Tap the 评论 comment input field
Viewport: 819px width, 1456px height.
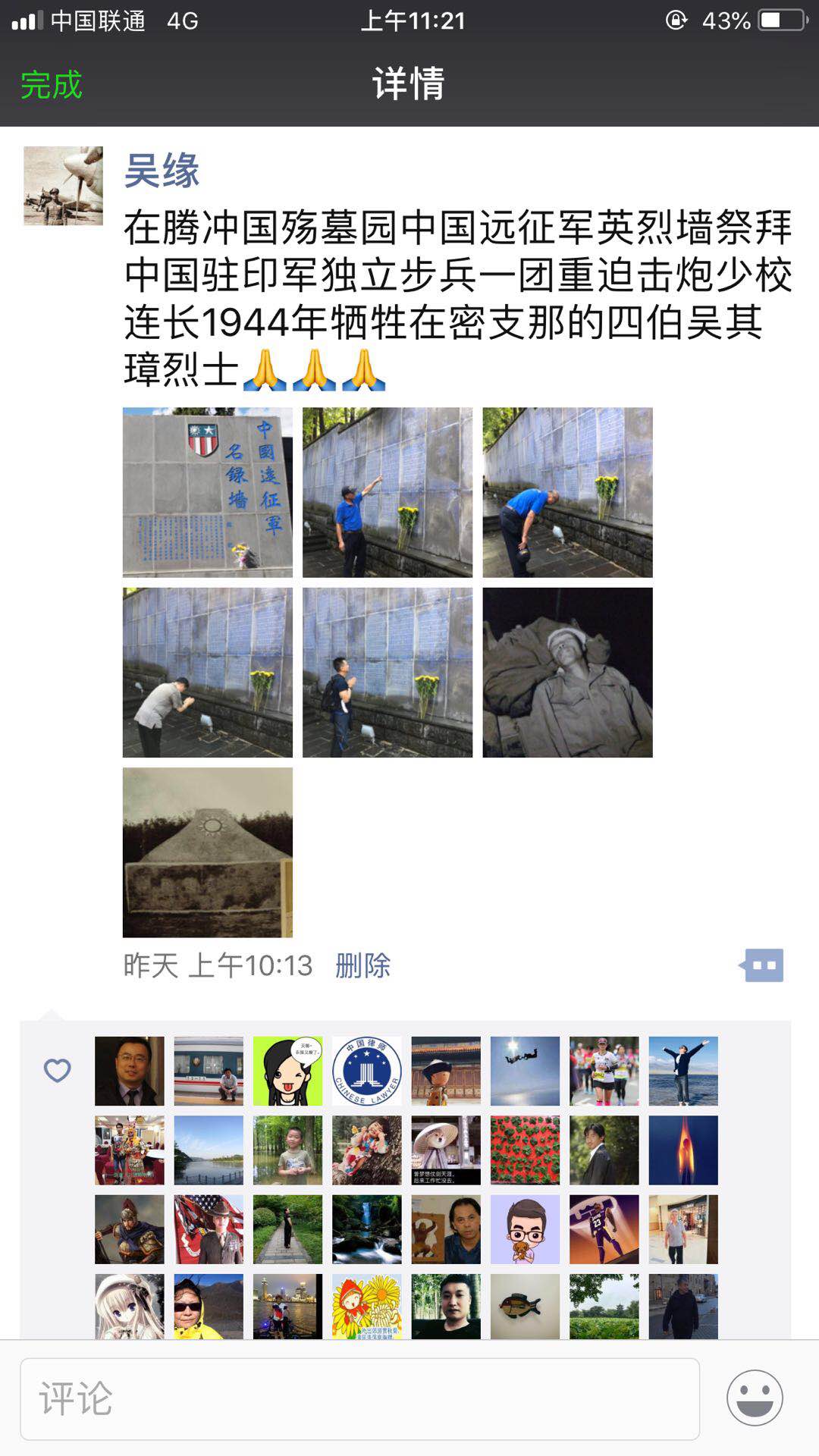point(359,1398)
